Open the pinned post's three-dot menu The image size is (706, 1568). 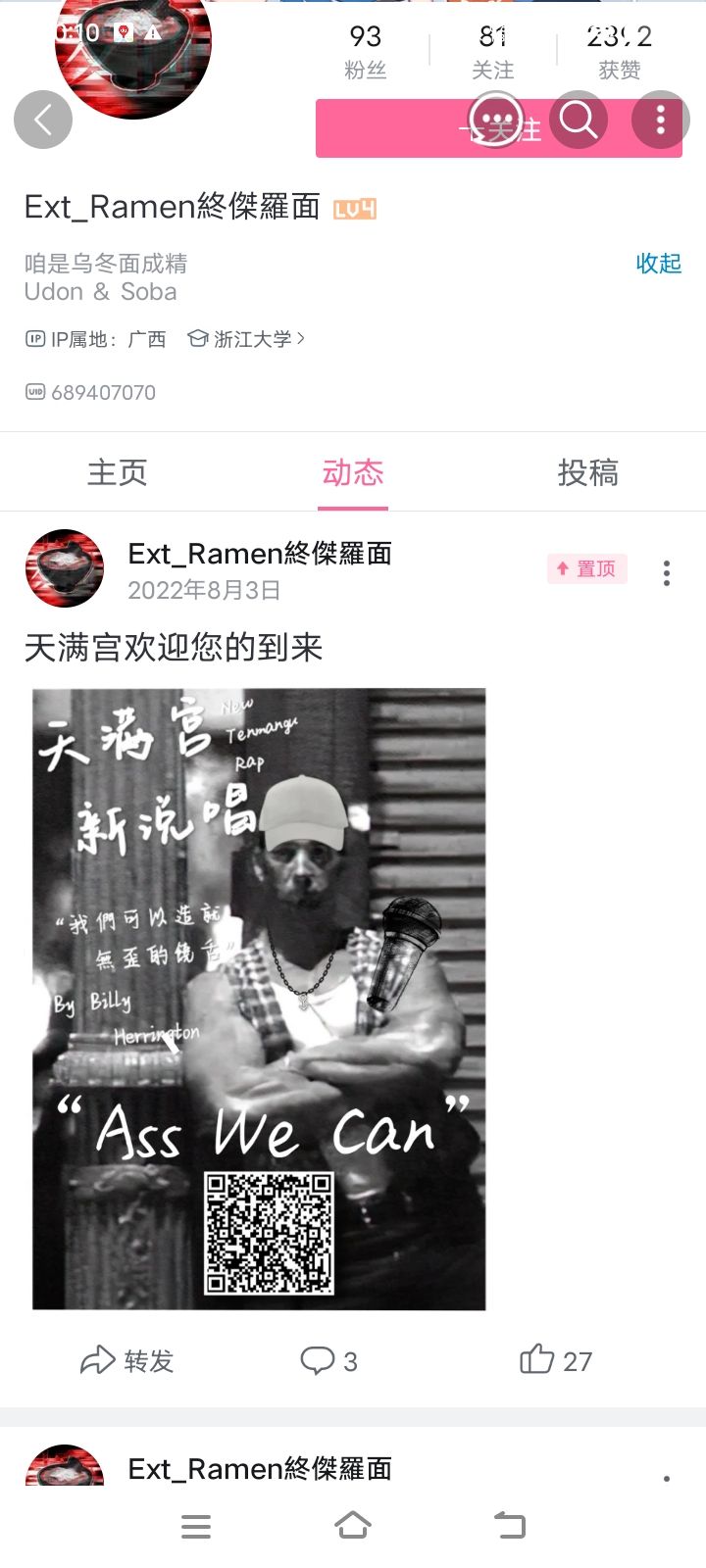point(667,572)
